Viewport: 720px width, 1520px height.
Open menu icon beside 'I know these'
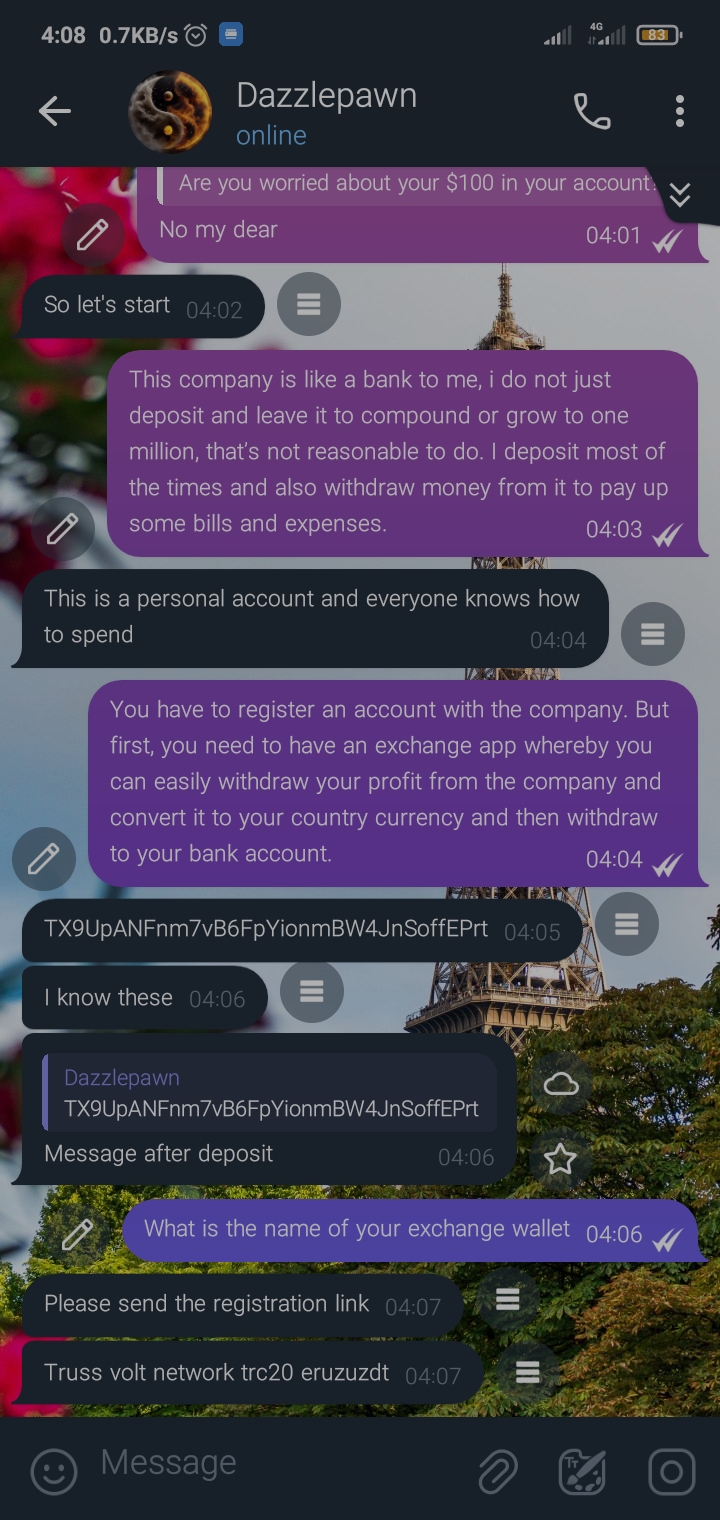[x=311, y=991]
